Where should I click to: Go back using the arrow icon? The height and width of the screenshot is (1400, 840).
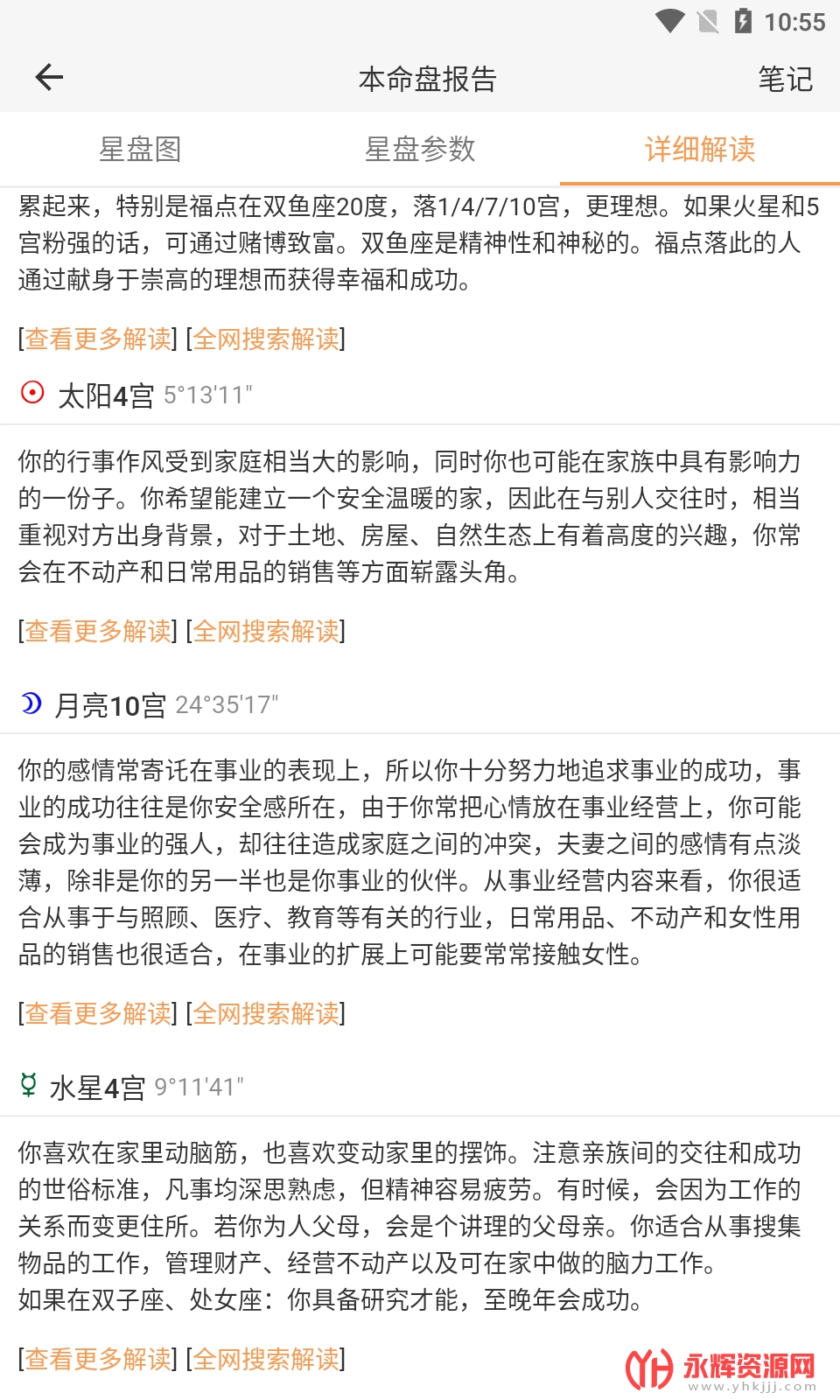tap(49, 78)
